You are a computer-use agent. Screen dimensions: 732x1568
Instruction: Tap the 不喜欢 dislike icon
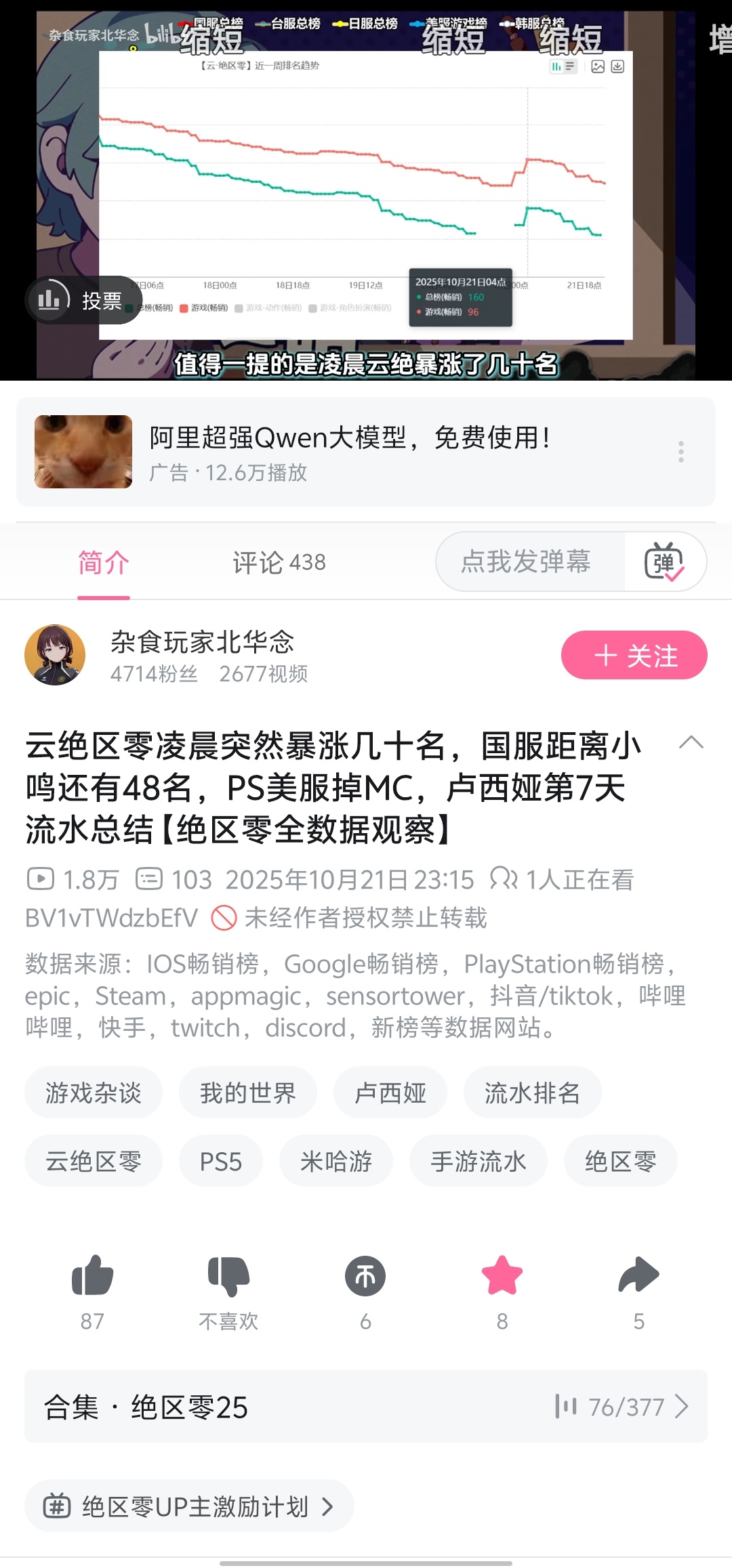228,1276
